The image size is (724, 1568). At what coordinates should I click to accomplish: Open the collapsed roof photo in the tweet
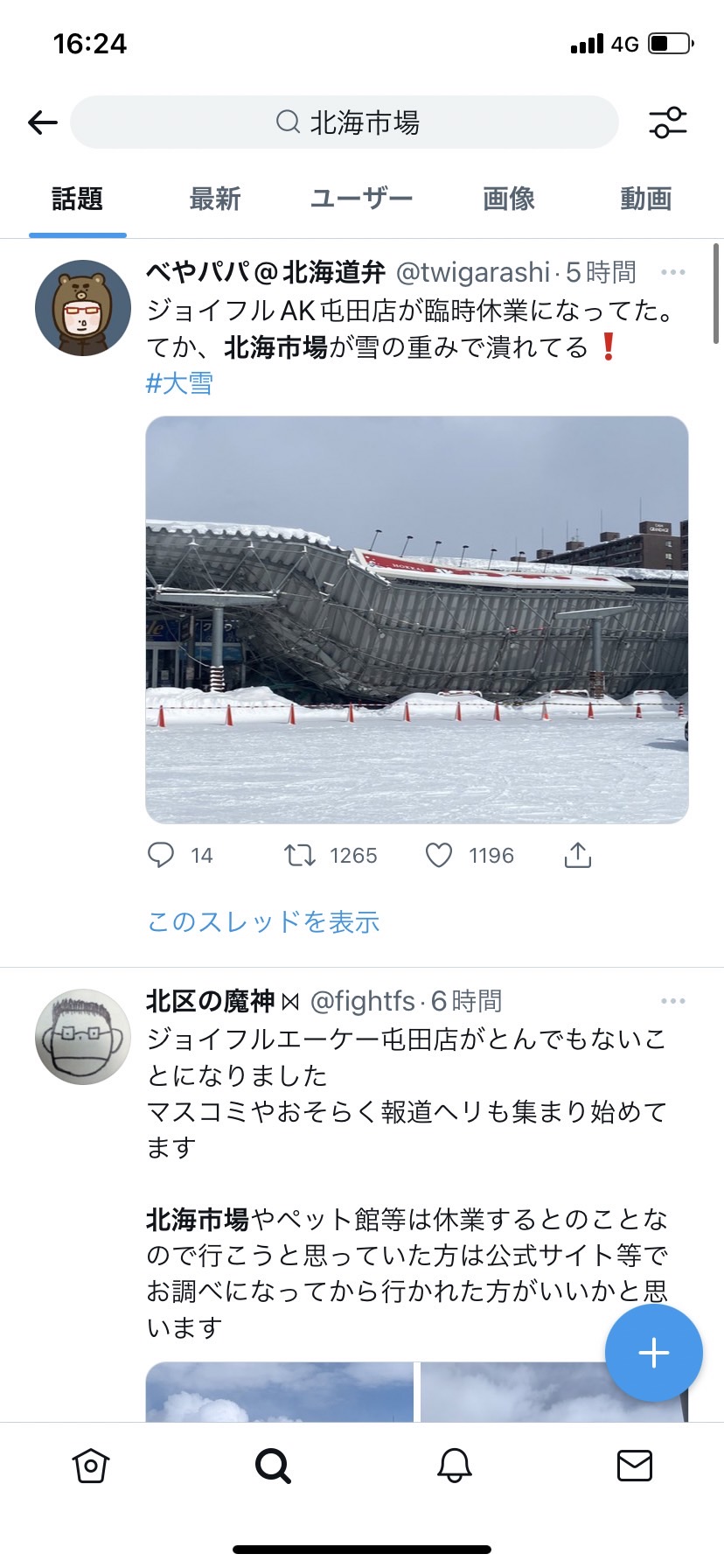tap(417, 619)
